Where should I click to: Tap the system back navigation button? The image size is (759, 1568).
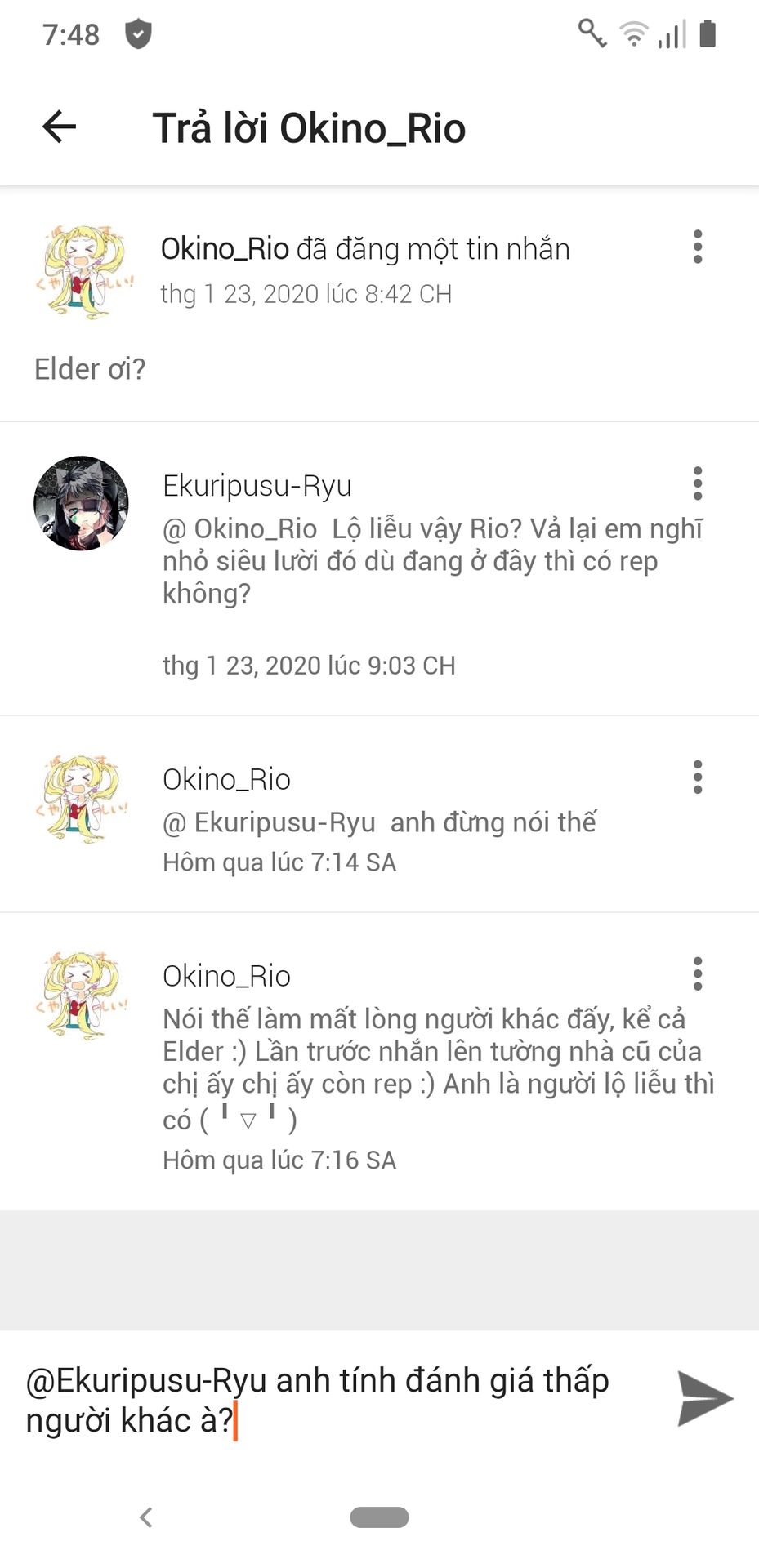145,1517
